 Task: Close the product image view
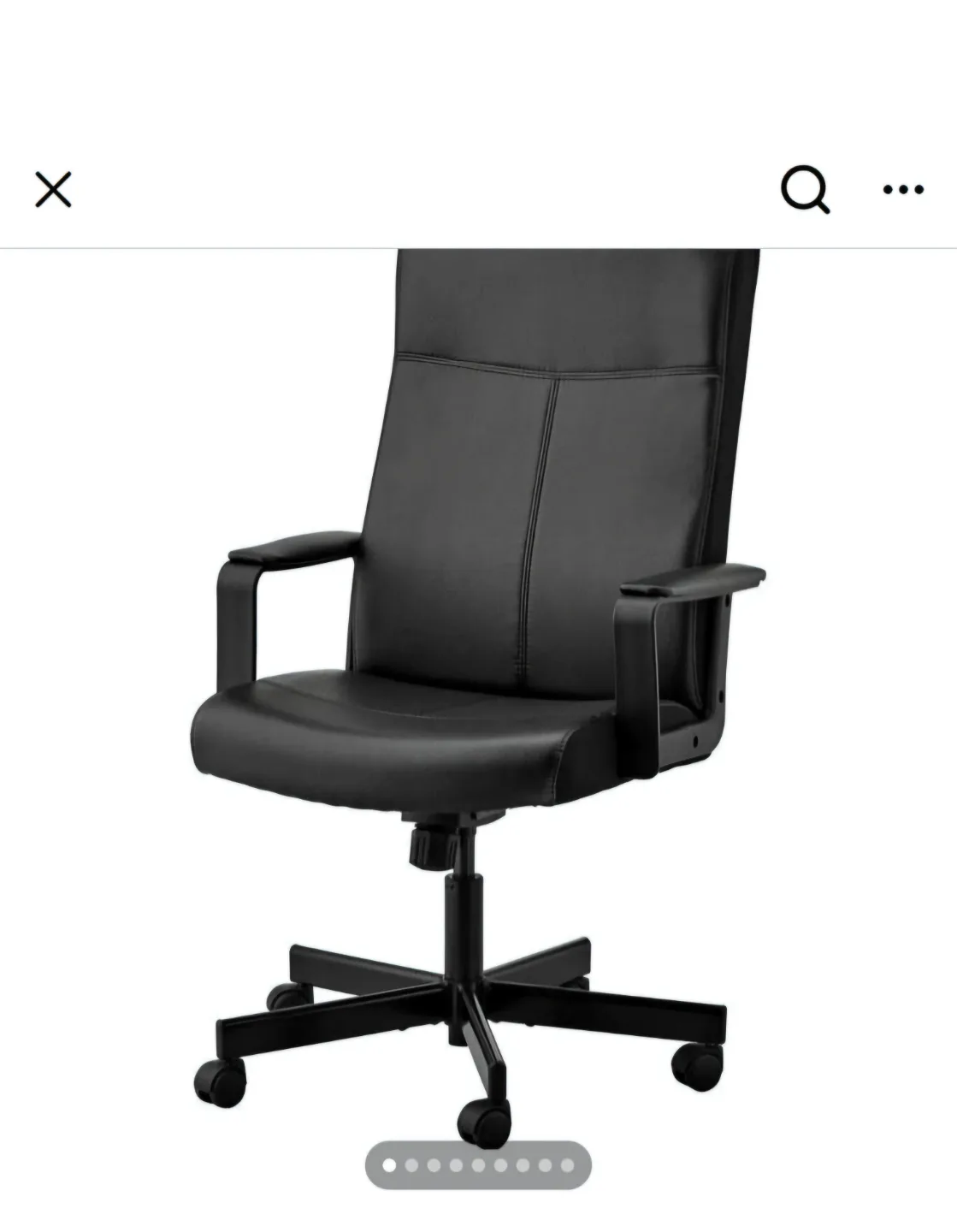pyautogui.click(x=53, y=189)
